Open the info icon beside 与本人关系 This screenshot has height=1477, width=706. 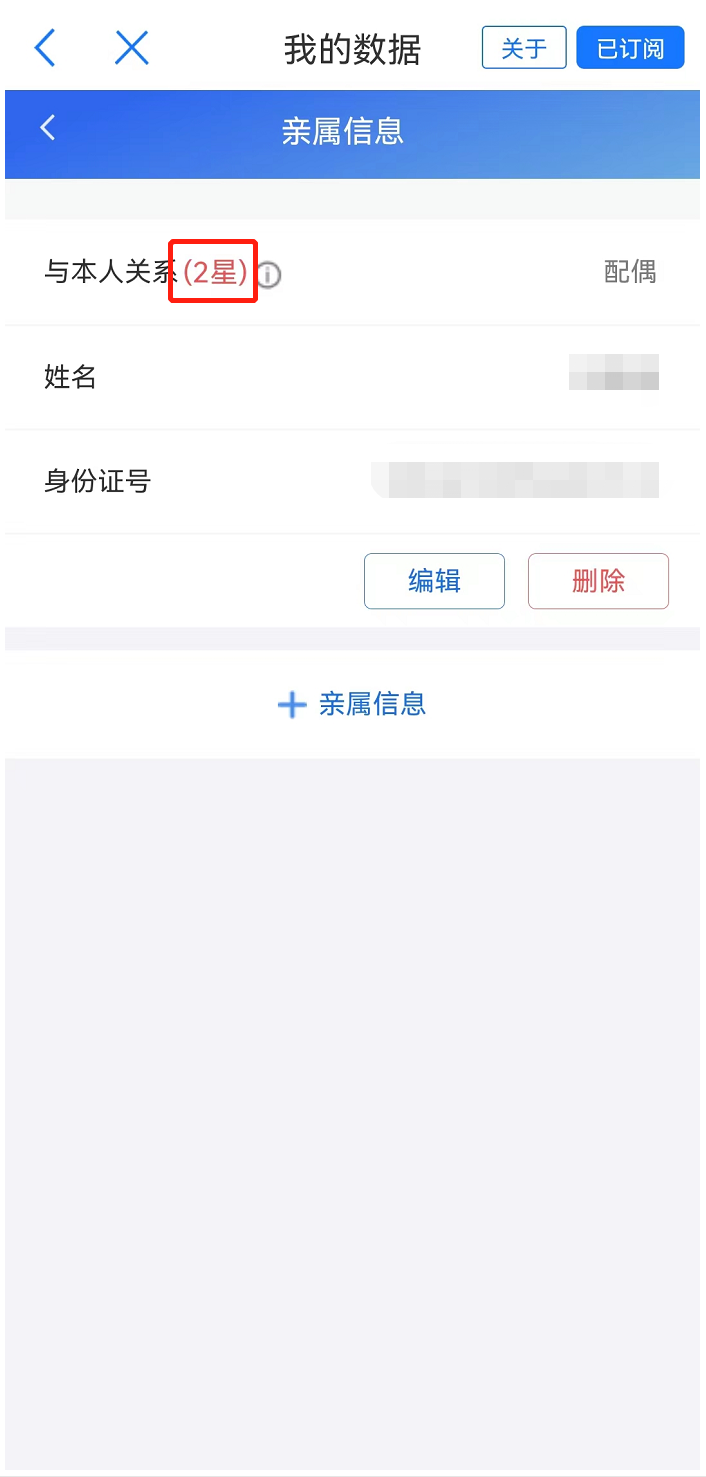268,274
